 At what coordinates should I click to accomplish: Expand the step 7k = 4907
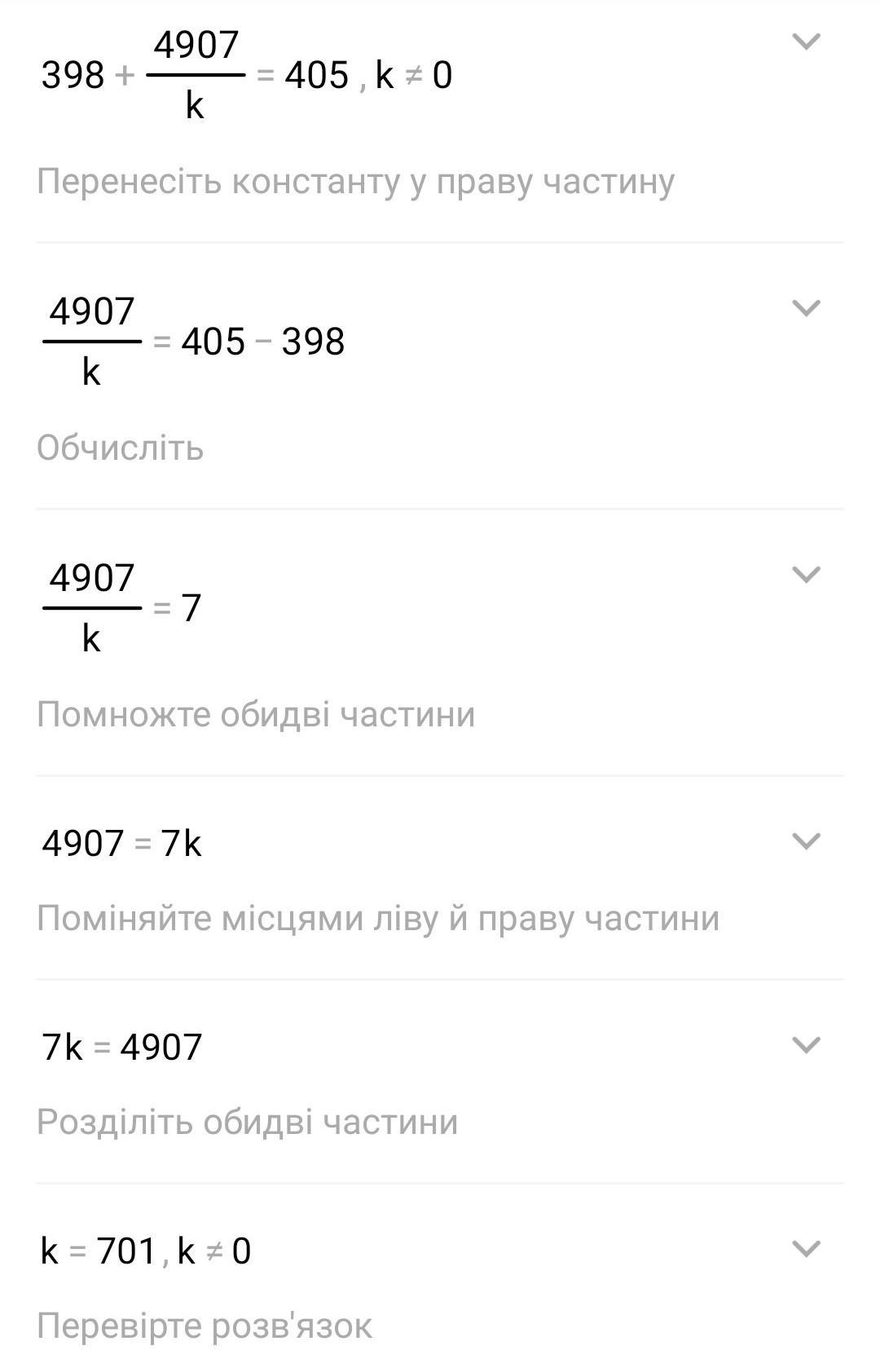[806, 1045]
